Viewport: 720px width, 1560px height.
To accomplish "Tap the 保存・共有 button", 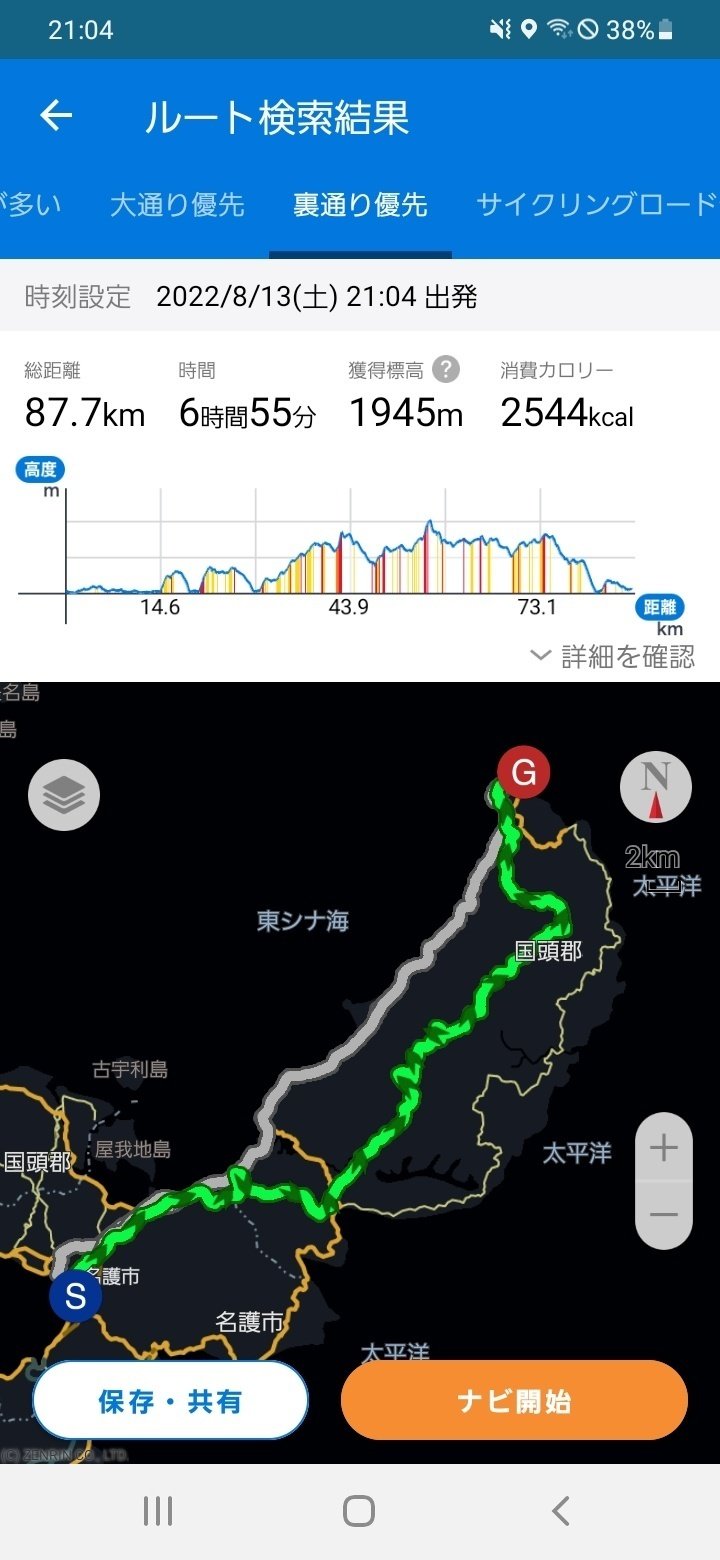I will [x=170, y=1401].
